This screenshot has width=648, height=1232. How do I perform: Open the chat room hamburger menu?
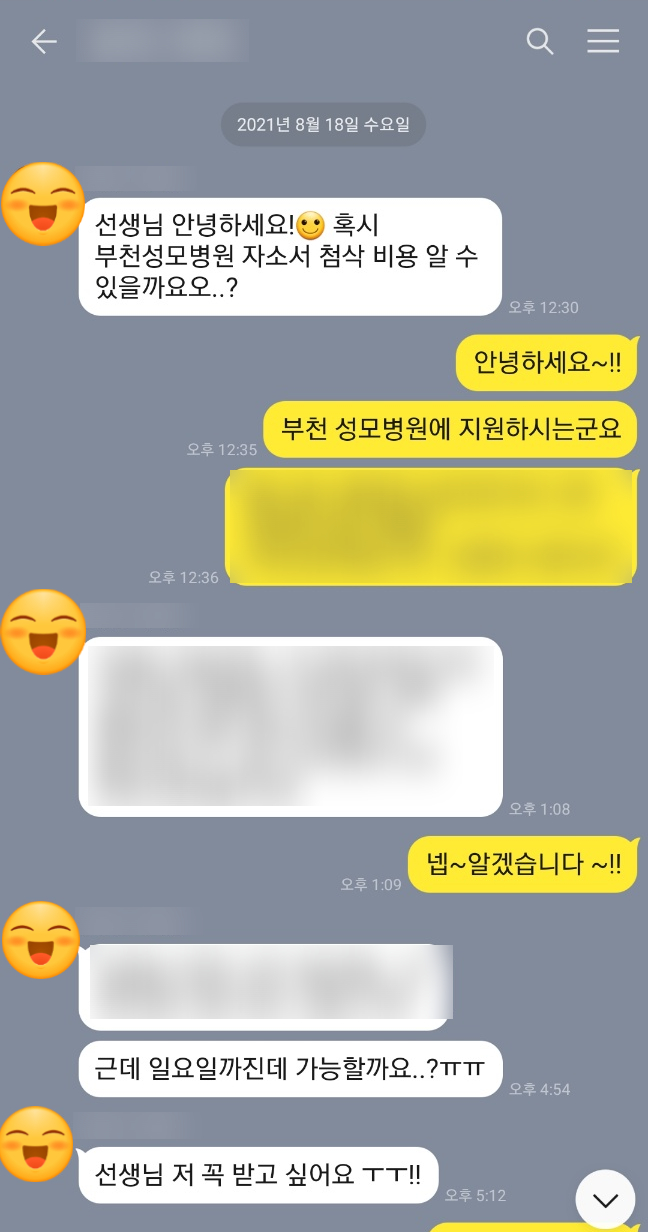tap(603, 41)
